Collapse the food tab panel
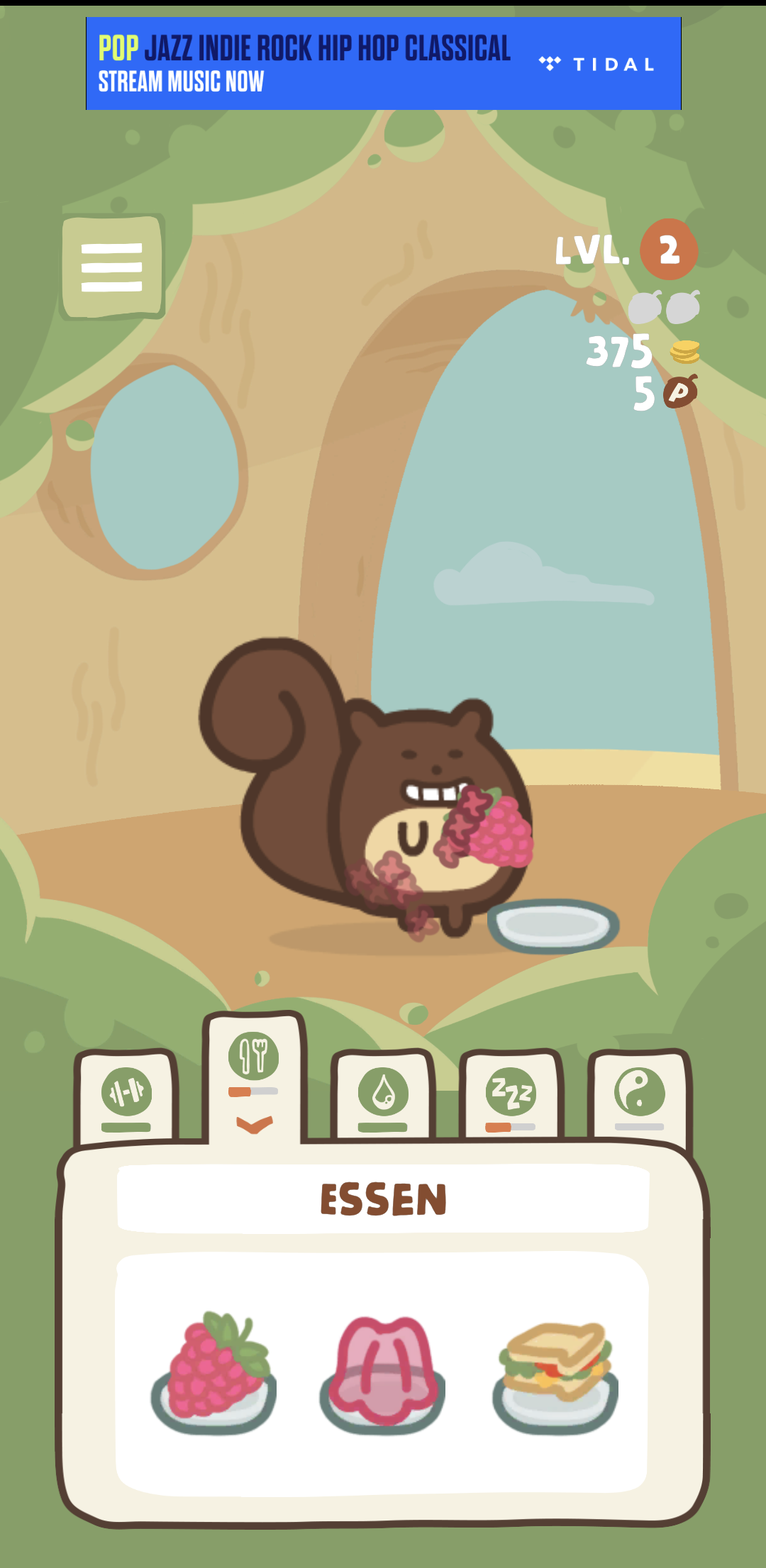 click(254, 1124)
